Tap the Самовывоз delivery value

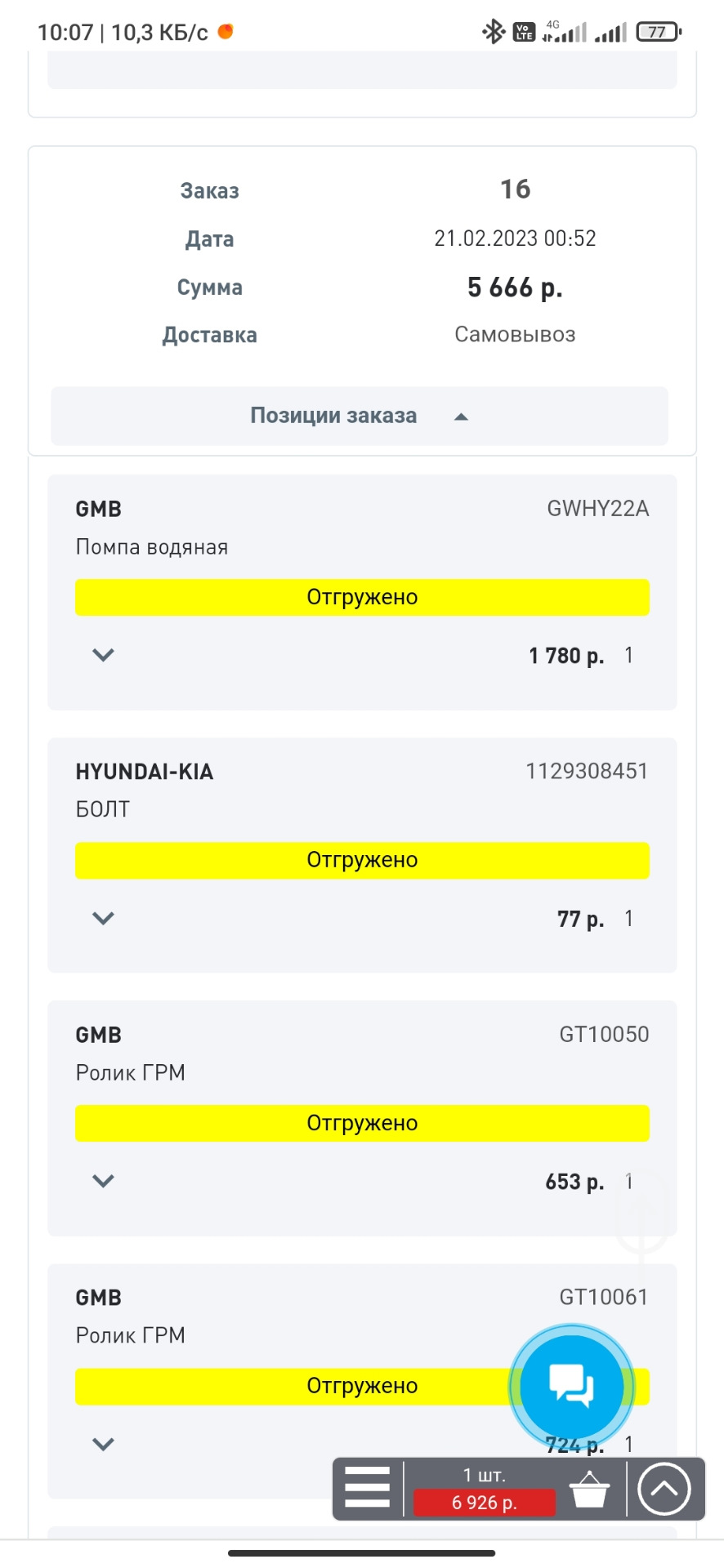514,334
